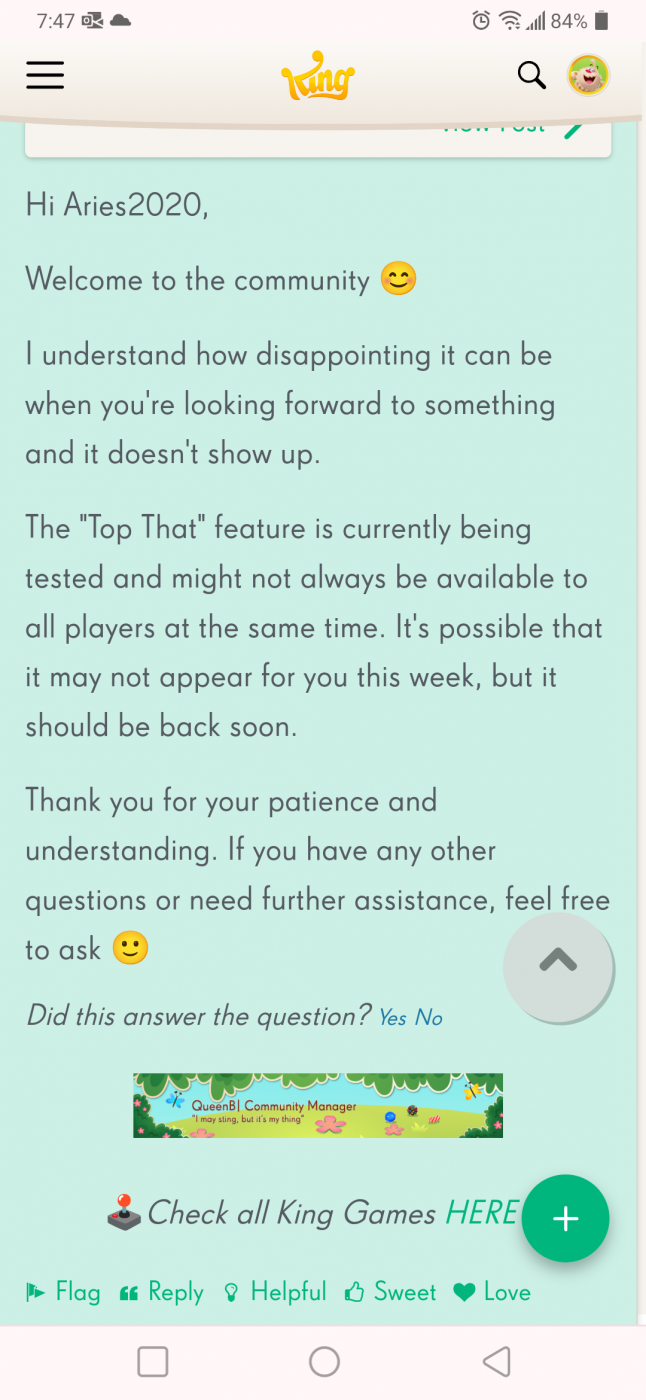Screen dimensions: 646x1400
Task: Answer No to 'Did this answer the question'
Action: [429, 1018]
